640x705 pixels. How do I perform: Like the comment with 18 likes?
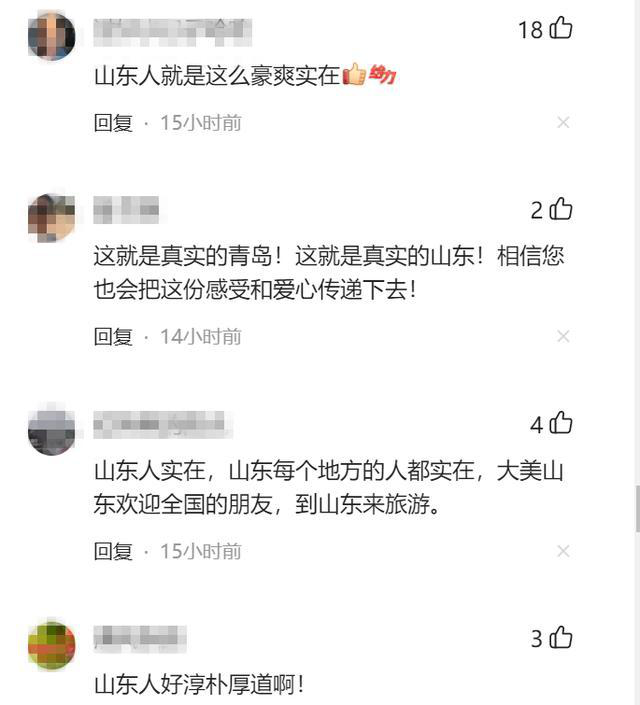coord(561,29)
